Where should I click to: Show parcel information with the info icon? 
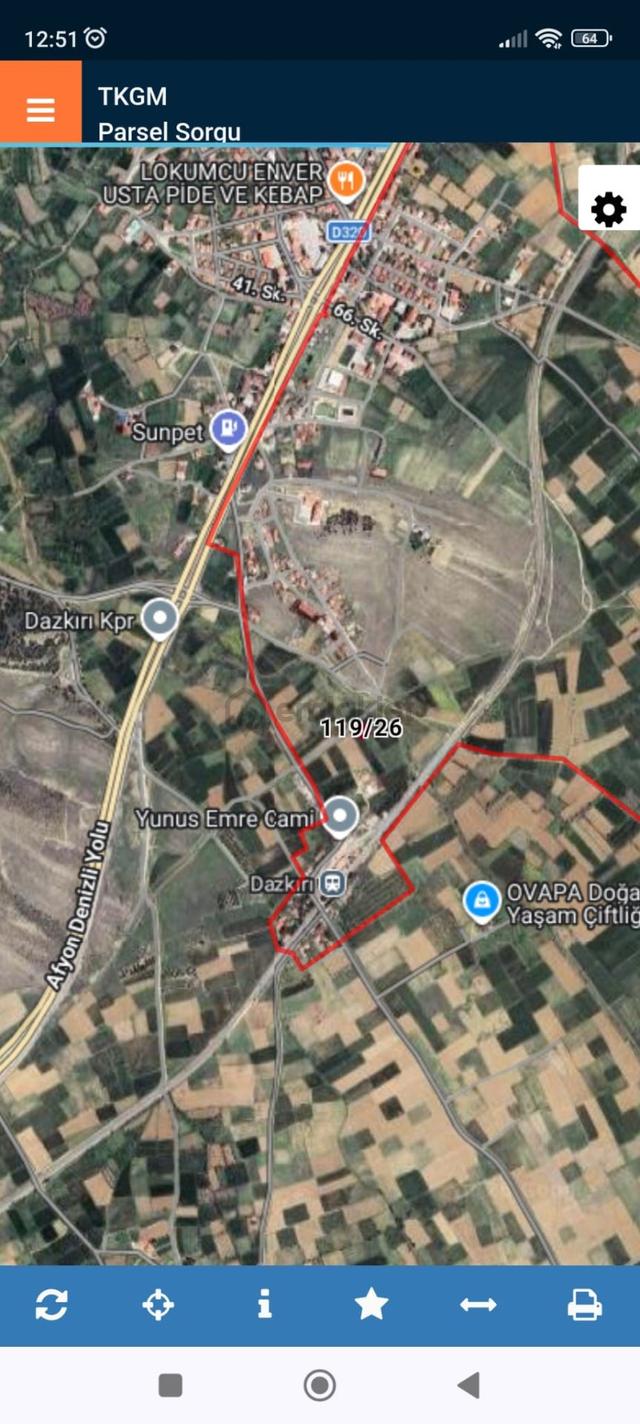(x=264, y=1304)
